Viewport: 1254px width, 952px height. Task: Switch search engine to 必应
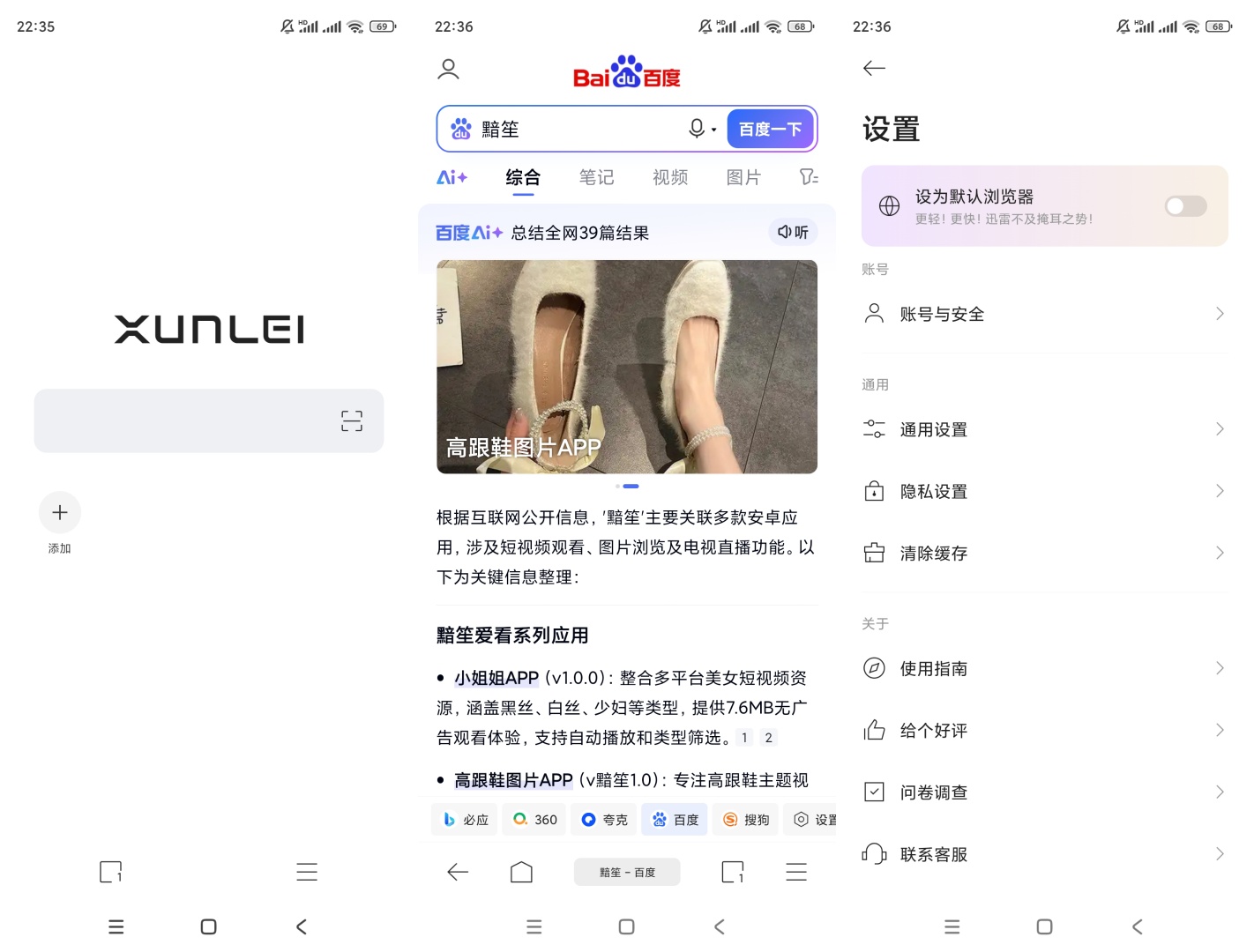pos(465,820)
